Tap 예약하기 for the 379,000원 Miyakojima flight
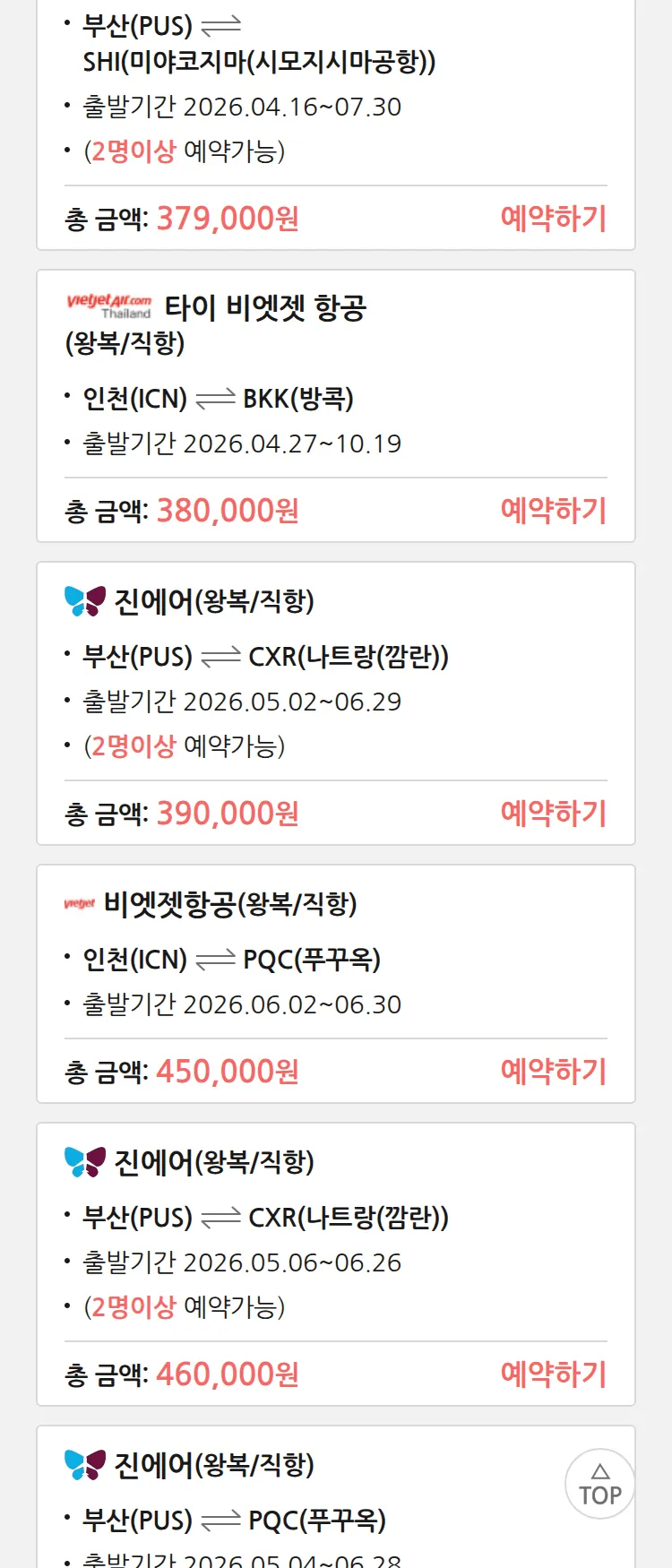 553,219
